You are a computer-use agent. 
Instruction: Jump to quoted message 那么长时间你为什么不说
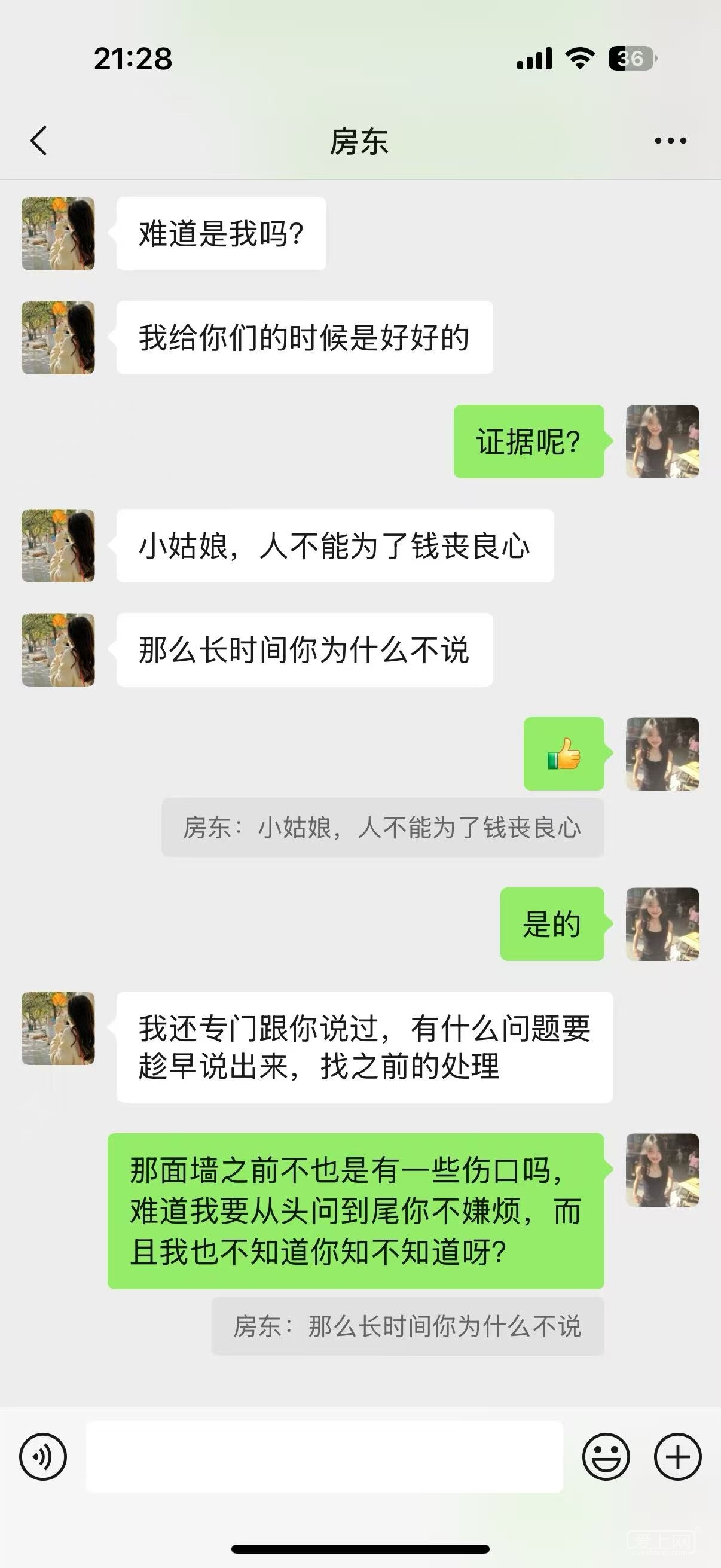[407, 1326]
